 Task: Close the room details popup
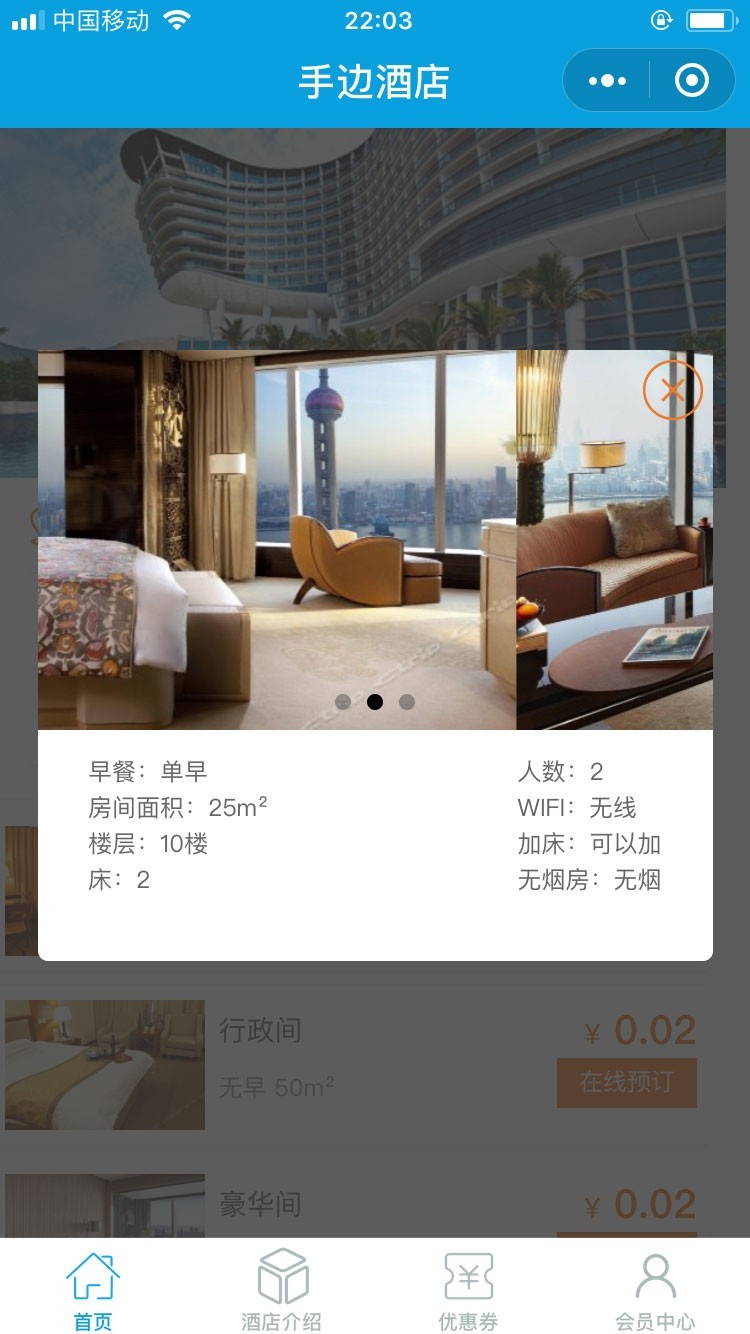pyautogui.click(x=672, y=390)
